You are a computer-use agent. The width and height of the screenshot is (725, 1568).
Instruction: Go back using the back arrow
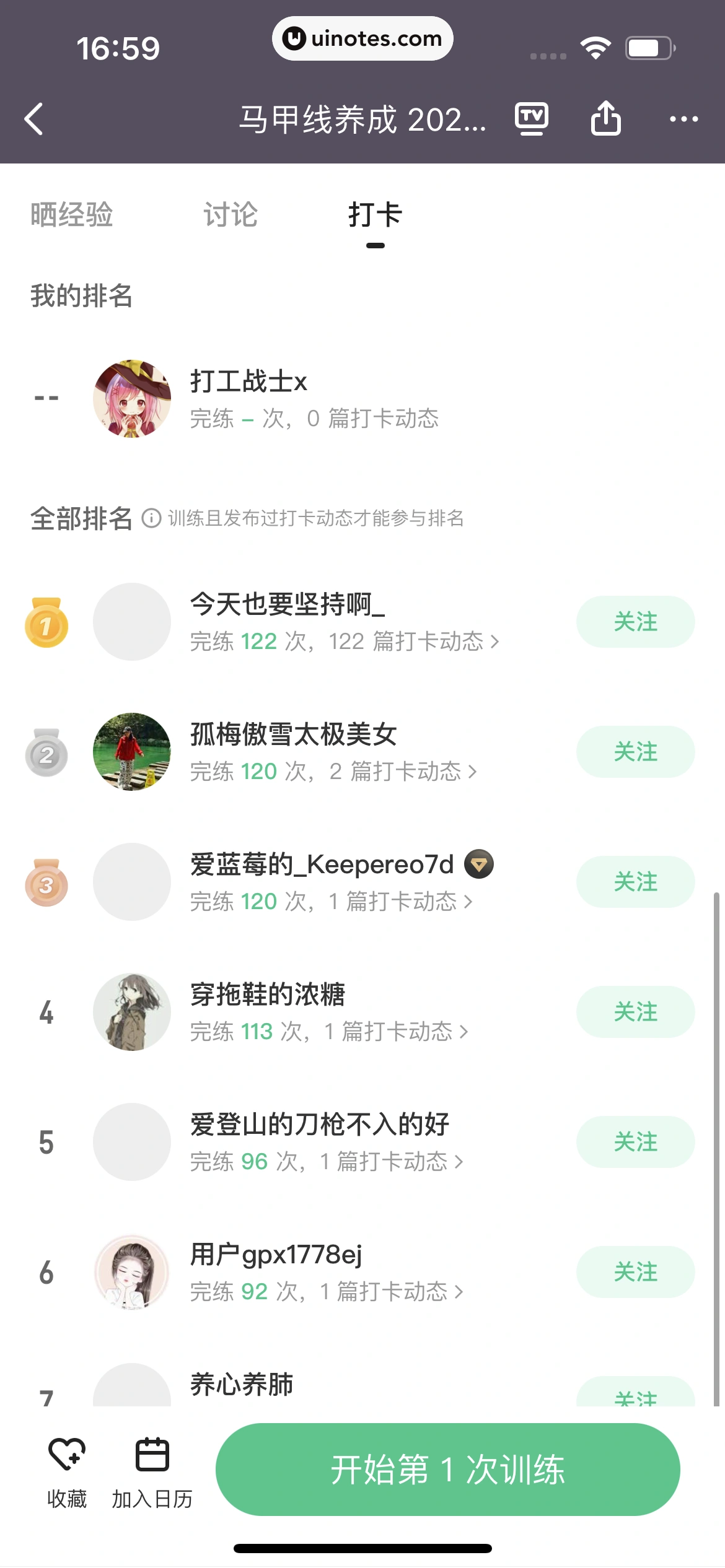point(35,119)
